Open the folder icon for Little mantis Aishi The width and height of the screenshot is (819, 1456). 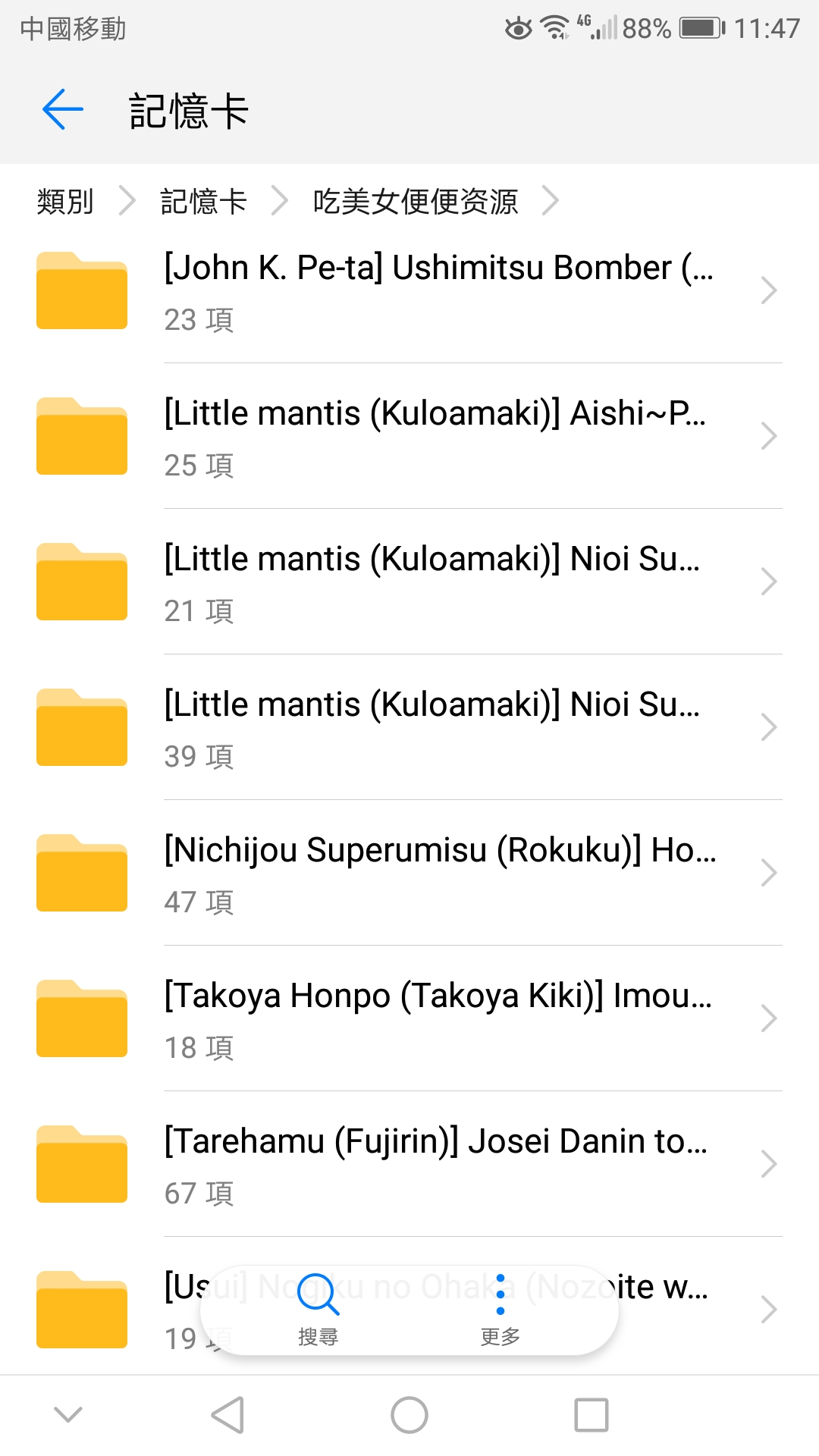80,436
